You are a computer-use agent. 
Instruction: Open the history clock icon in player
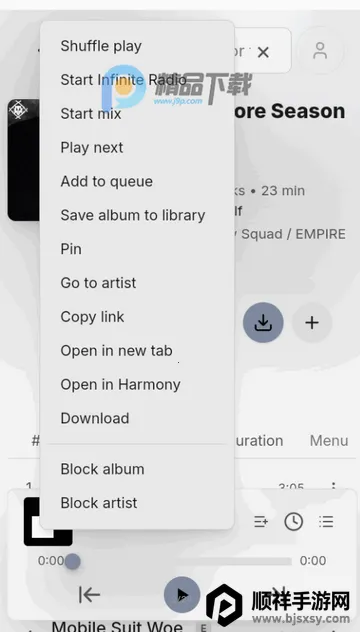coord(294,522)
